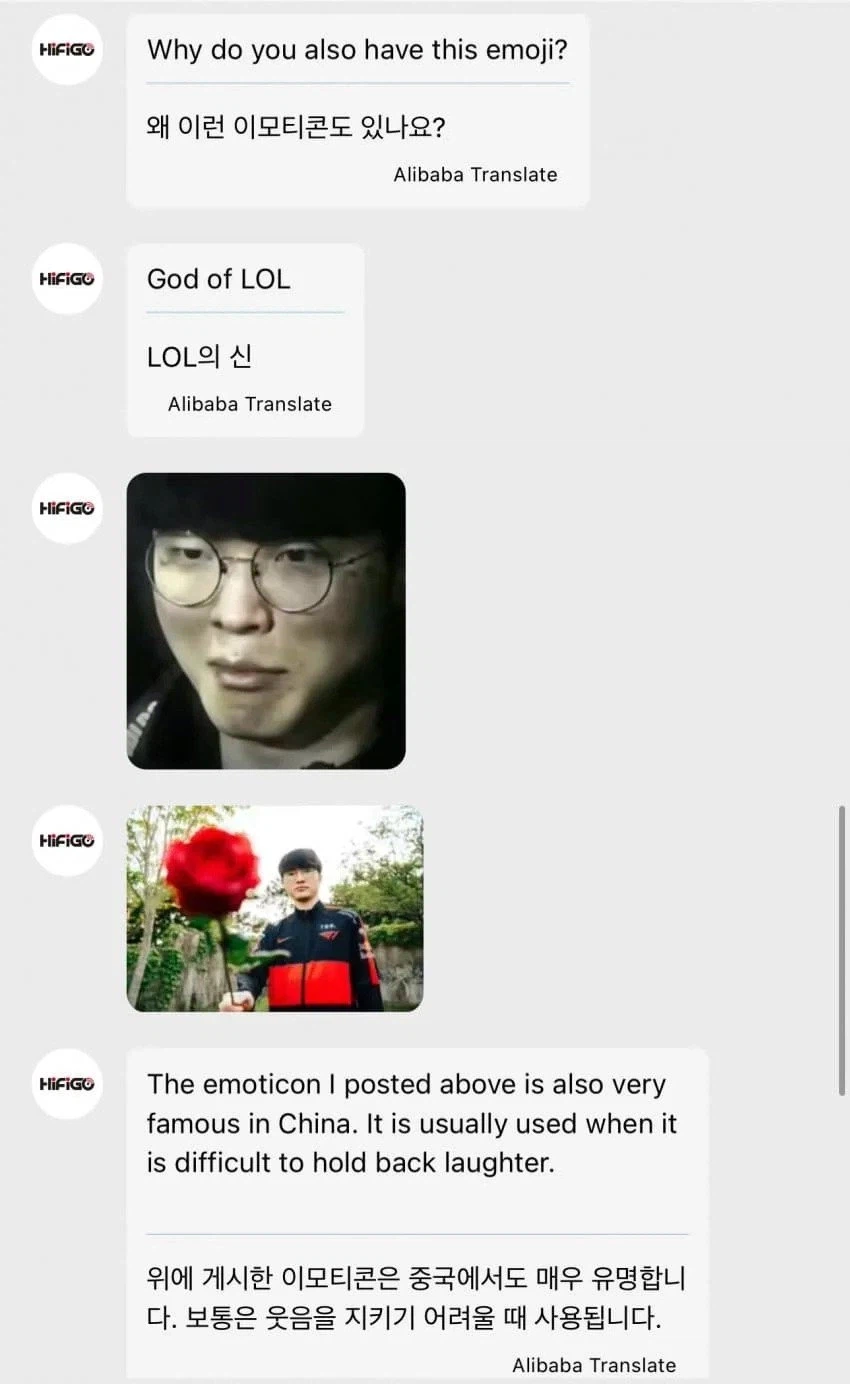The image size is (850, 1384).
Task: Open HiFiGo avatar beside "God of LOL" message
Action: [67, 279]
